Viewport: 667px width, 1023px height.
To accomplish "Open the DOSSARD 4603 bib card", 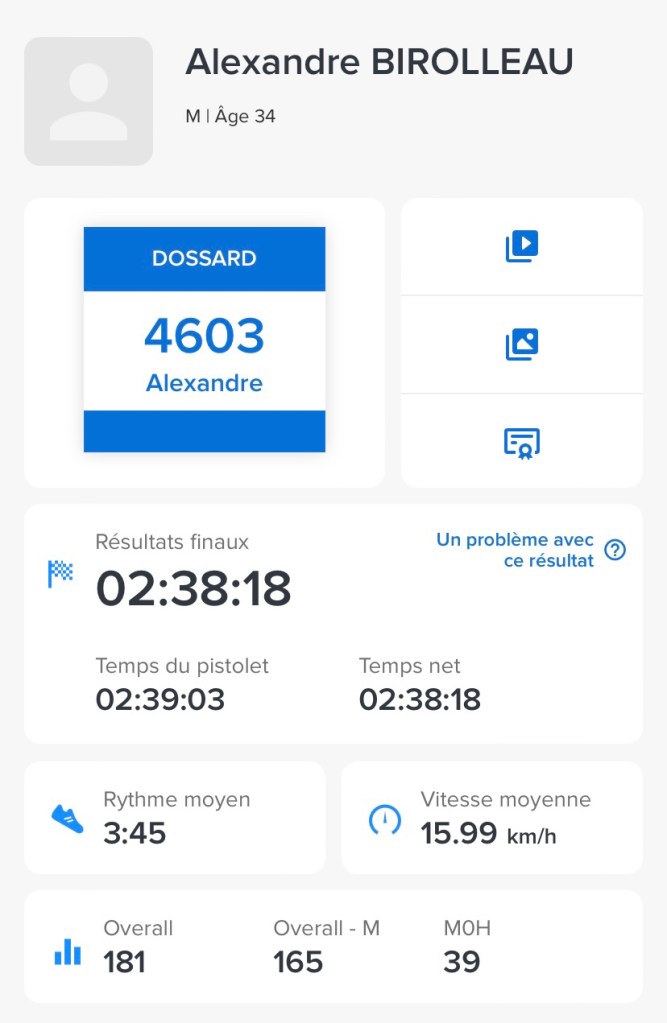I will pyautogui.click(x=204, y=340).
